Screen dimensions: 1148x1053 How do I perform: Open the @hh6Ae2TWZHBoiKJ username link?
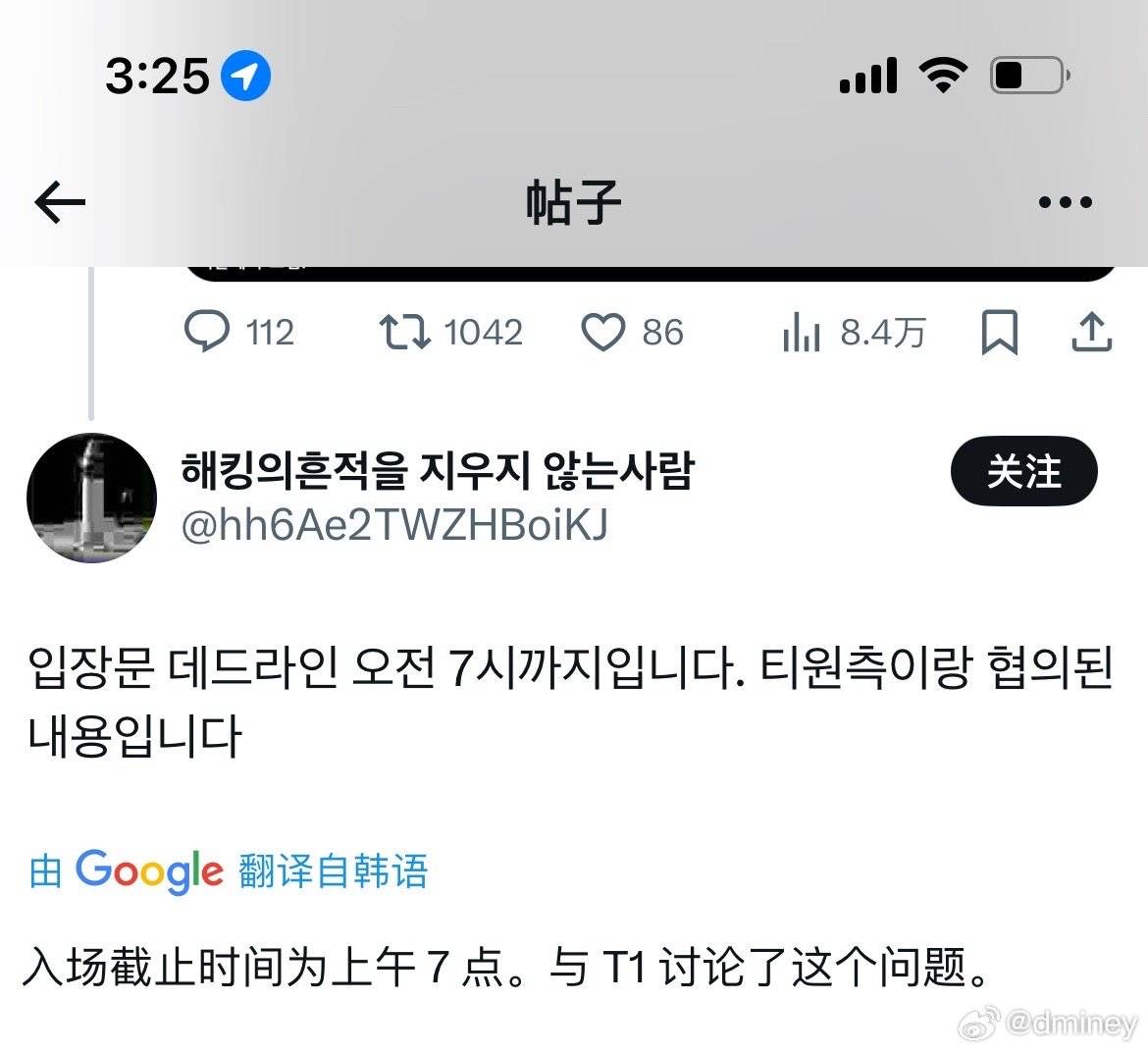click(394, 525)
